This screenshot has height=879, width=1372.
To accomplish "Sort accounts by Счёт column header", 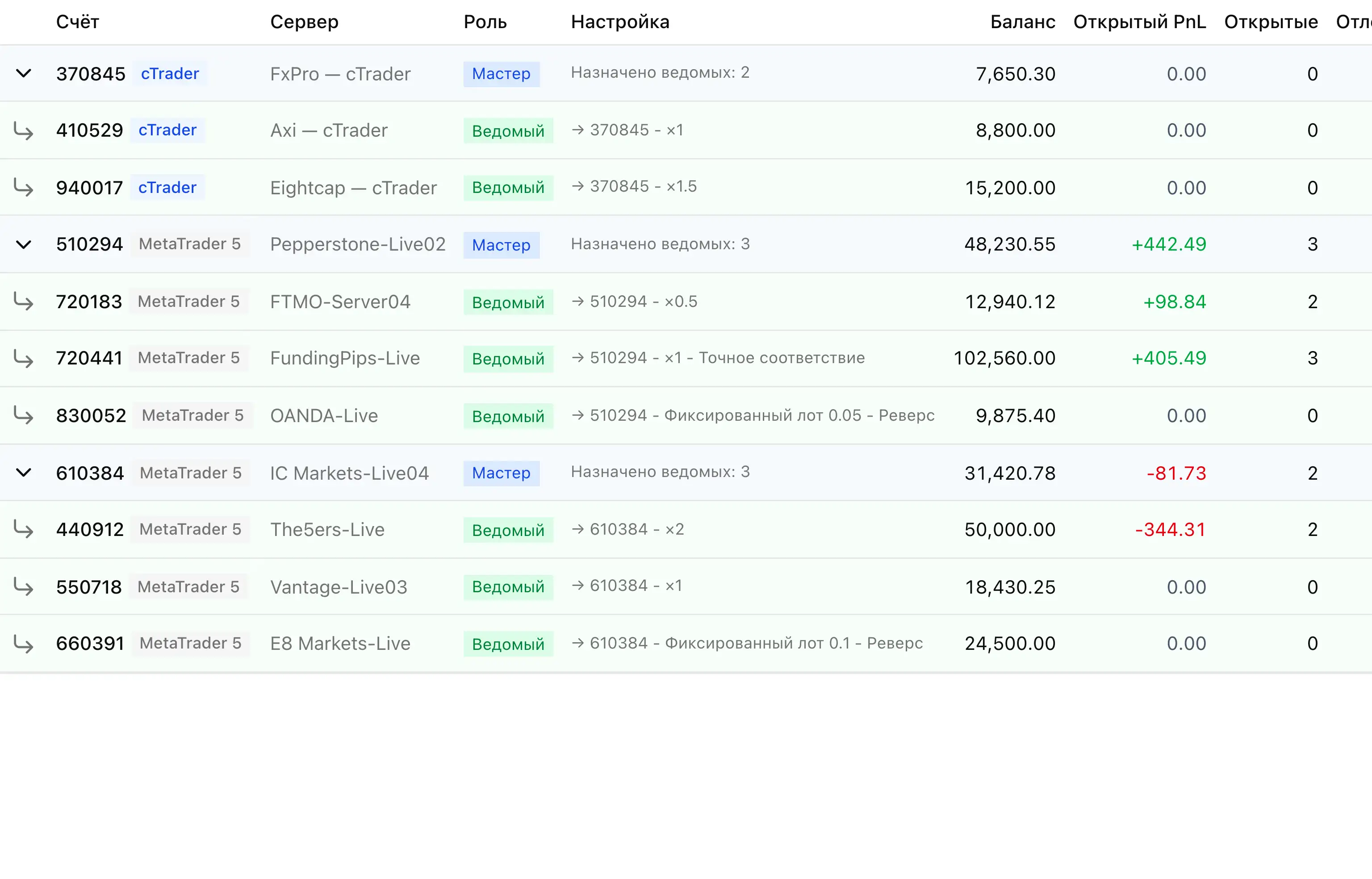I will tap(78, 22).
